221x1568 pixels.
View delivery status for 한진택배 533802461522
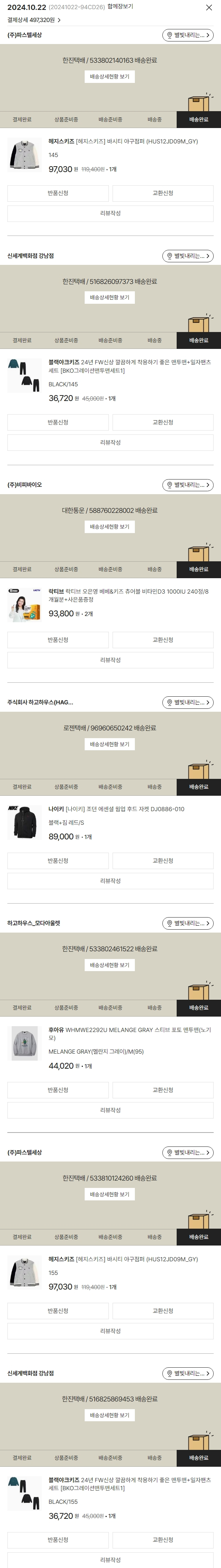[110, 965]
